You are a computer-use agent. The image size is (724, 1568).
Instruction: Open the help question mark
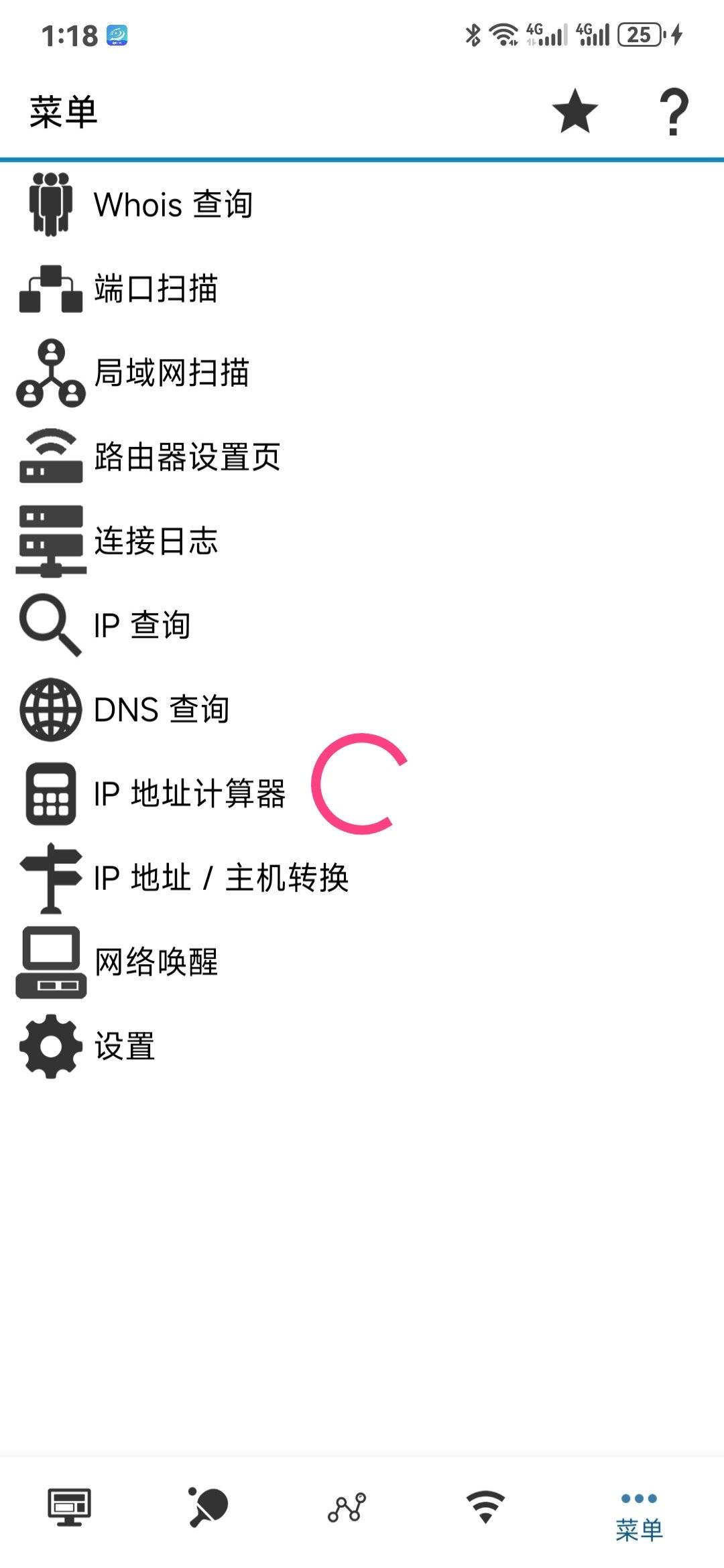coord(674,111)
